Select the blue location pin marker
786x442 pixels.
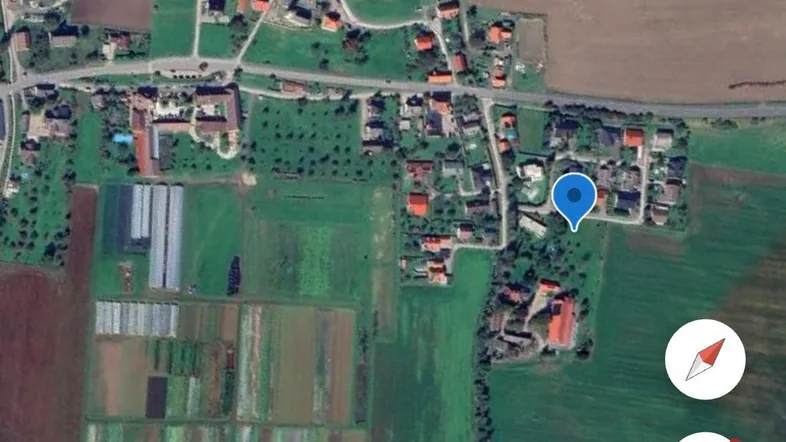pos(574,197)
